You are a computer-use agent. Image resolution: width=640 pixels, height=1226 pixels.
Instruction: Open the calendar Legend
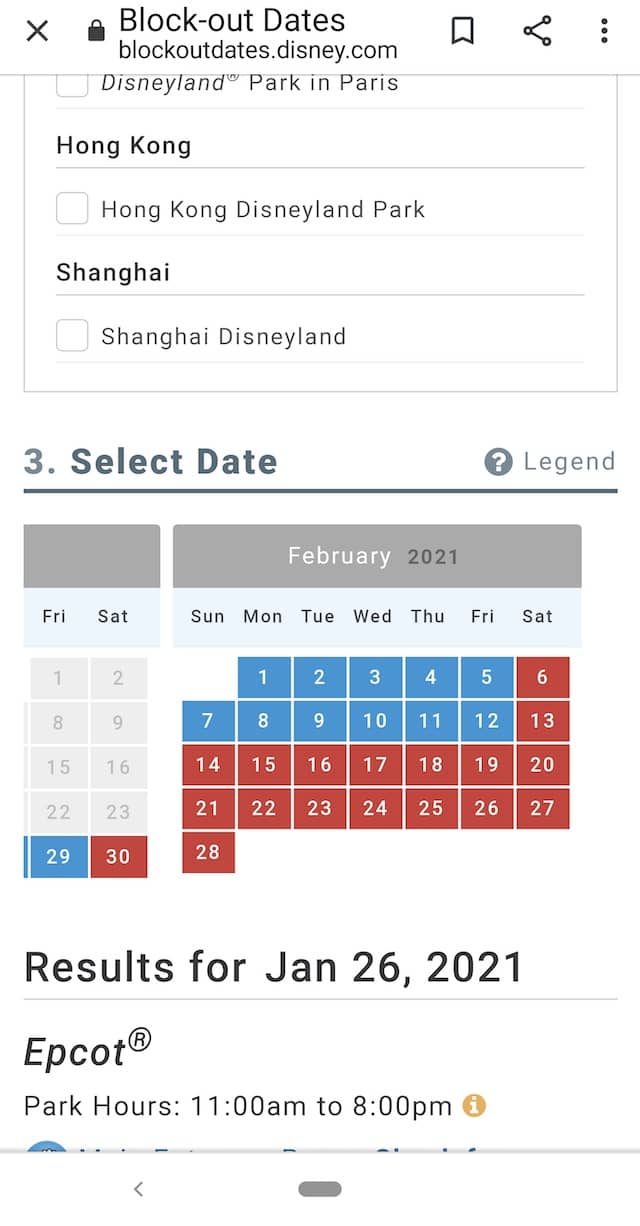pos(550,462)
